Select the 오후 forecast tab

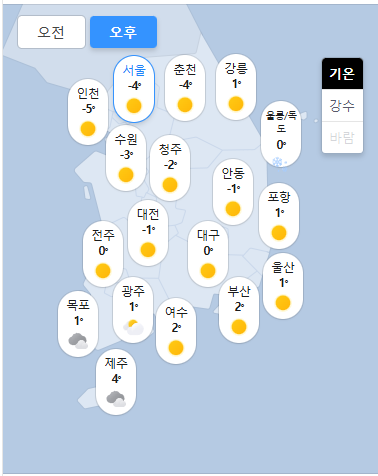(x=123, y=32)
